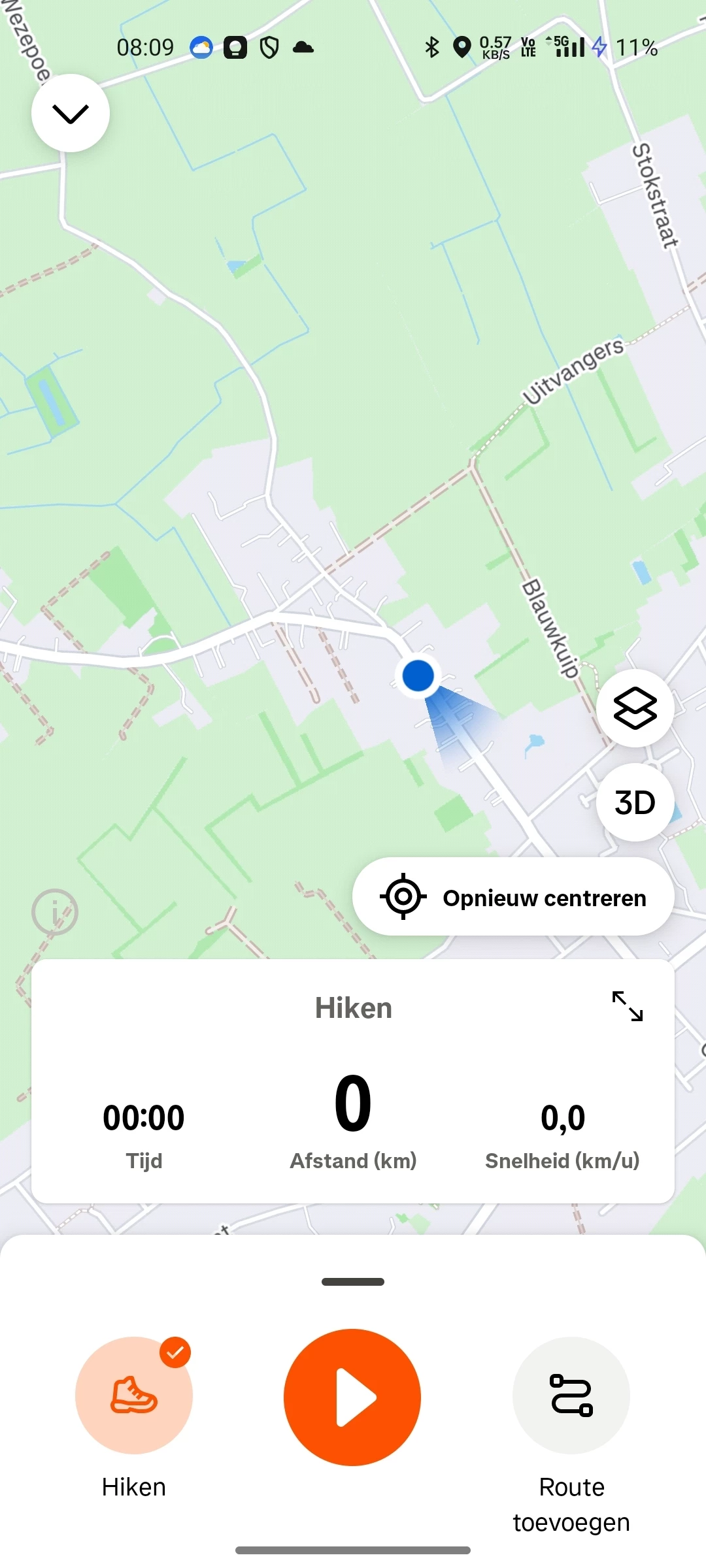Tap Opnieuw centreren to recenter the map
706x1568 pixels.
pos(513,897)
